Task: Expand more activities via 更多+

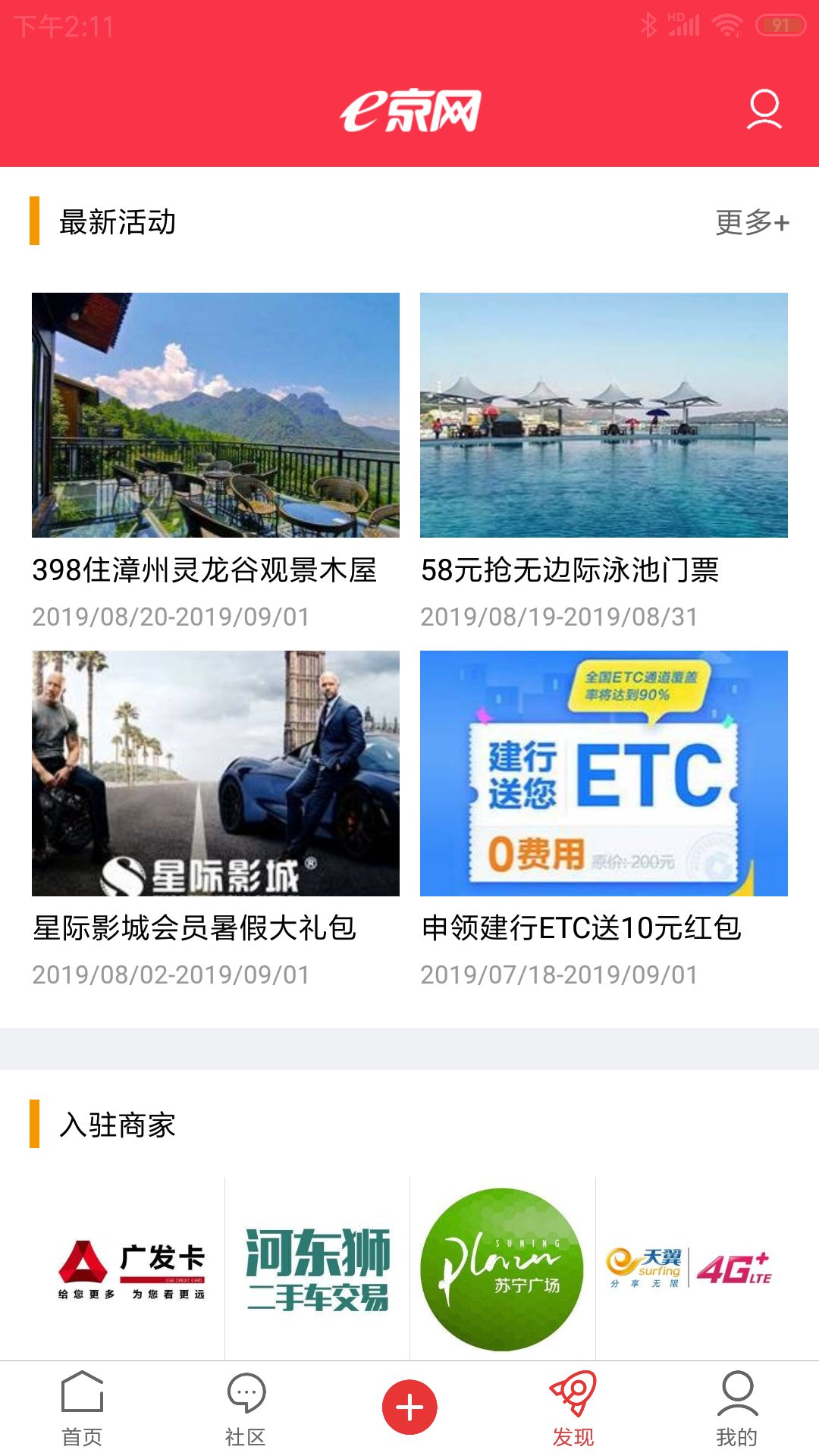Action: click(x=752, y=223)
